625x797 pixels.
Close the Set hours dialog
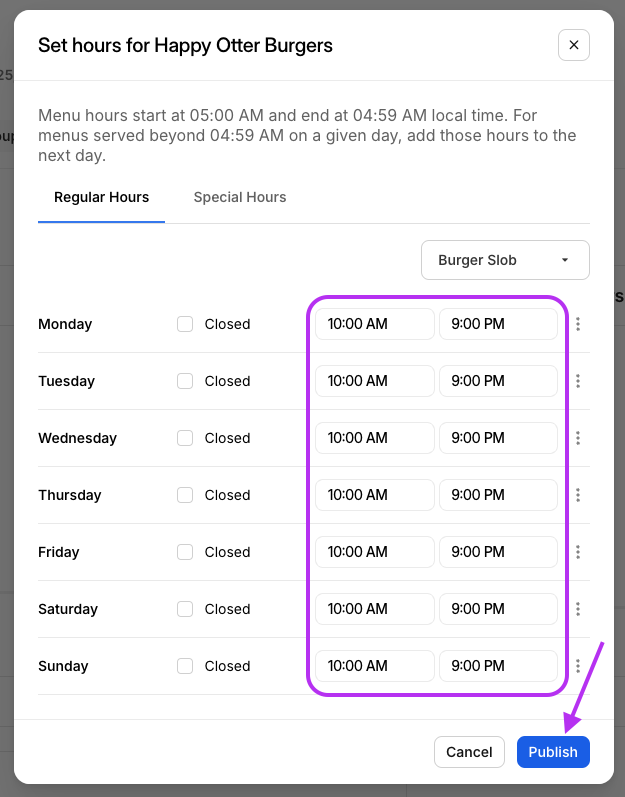573,45
